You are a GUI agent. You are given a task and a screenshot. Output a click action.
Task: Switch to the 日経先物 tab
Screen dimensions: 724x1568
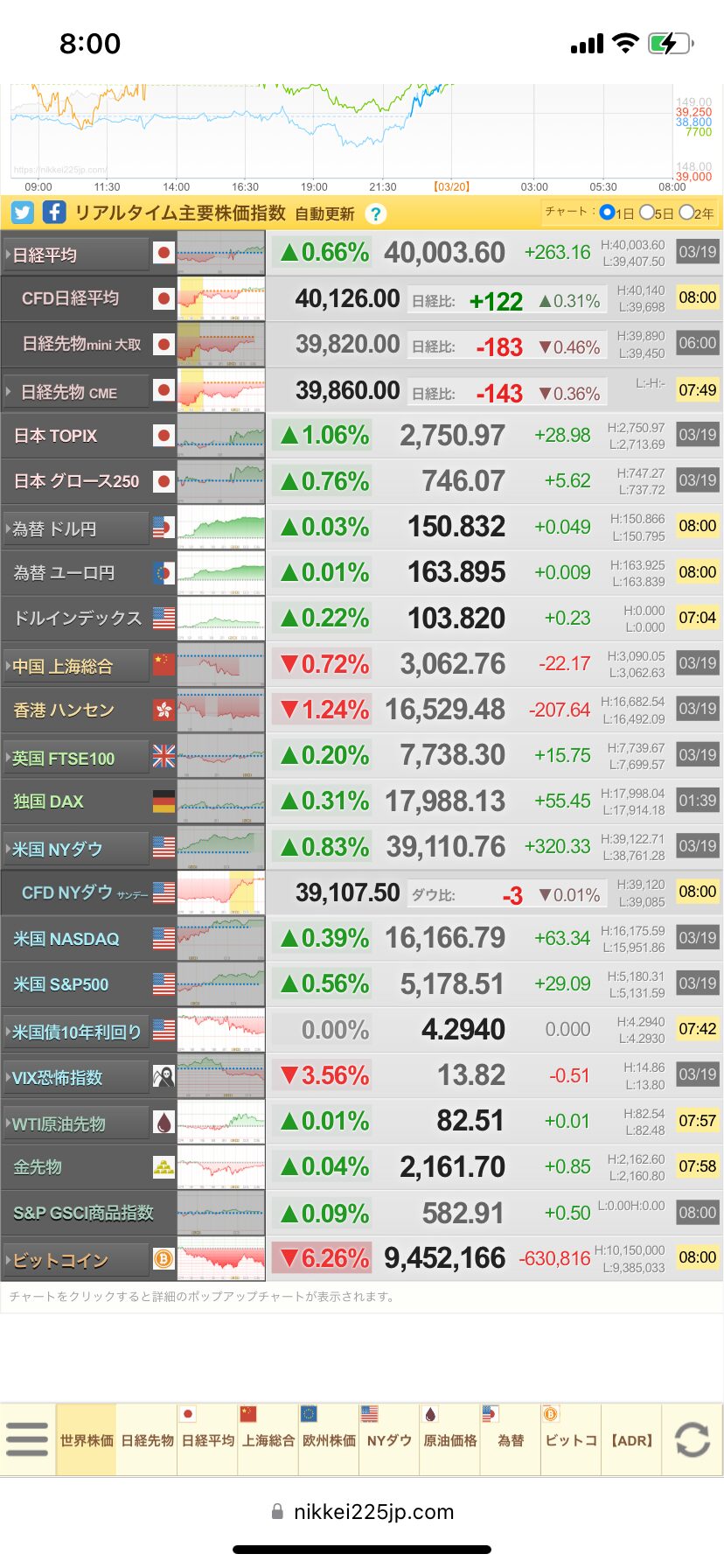click(x=147, y=1440)
